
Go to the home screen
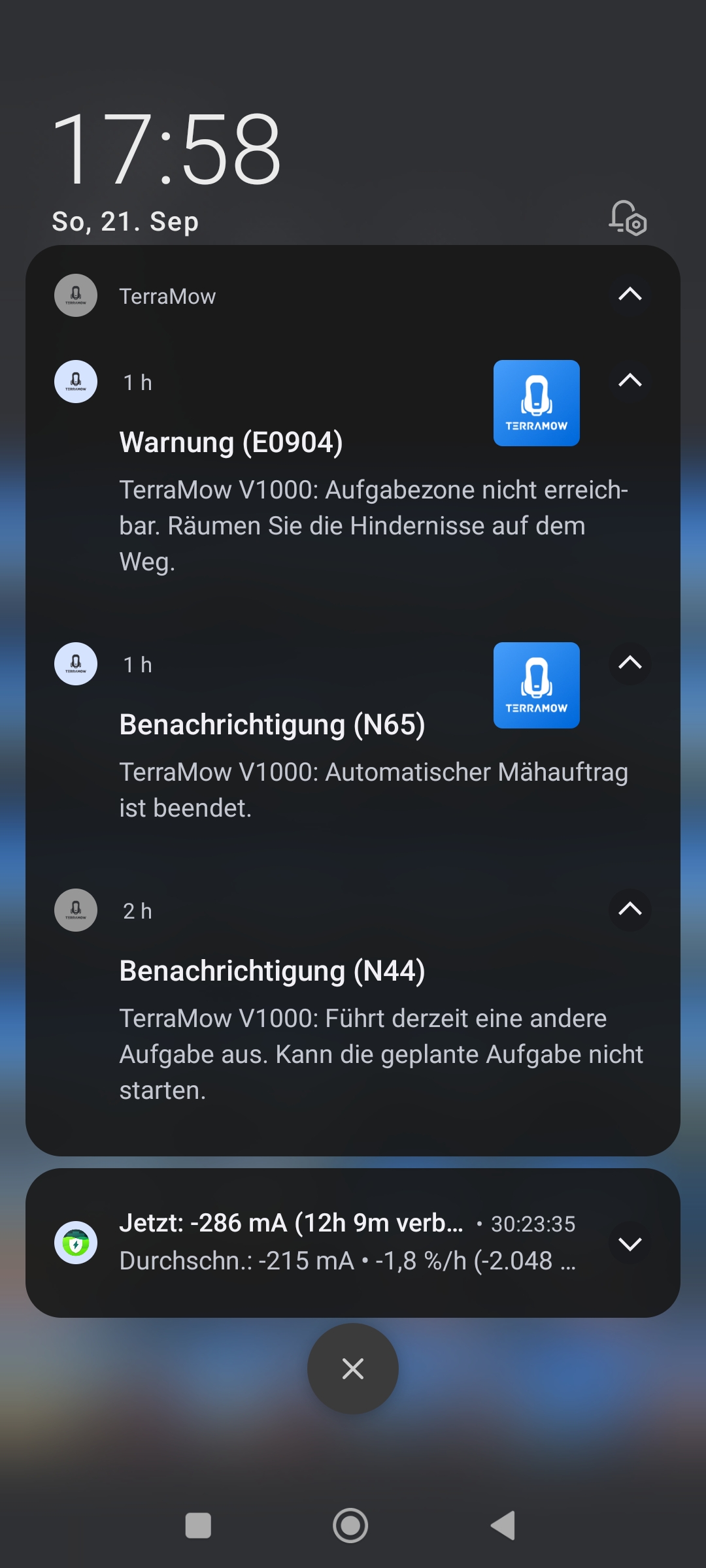click(351, 1526)
